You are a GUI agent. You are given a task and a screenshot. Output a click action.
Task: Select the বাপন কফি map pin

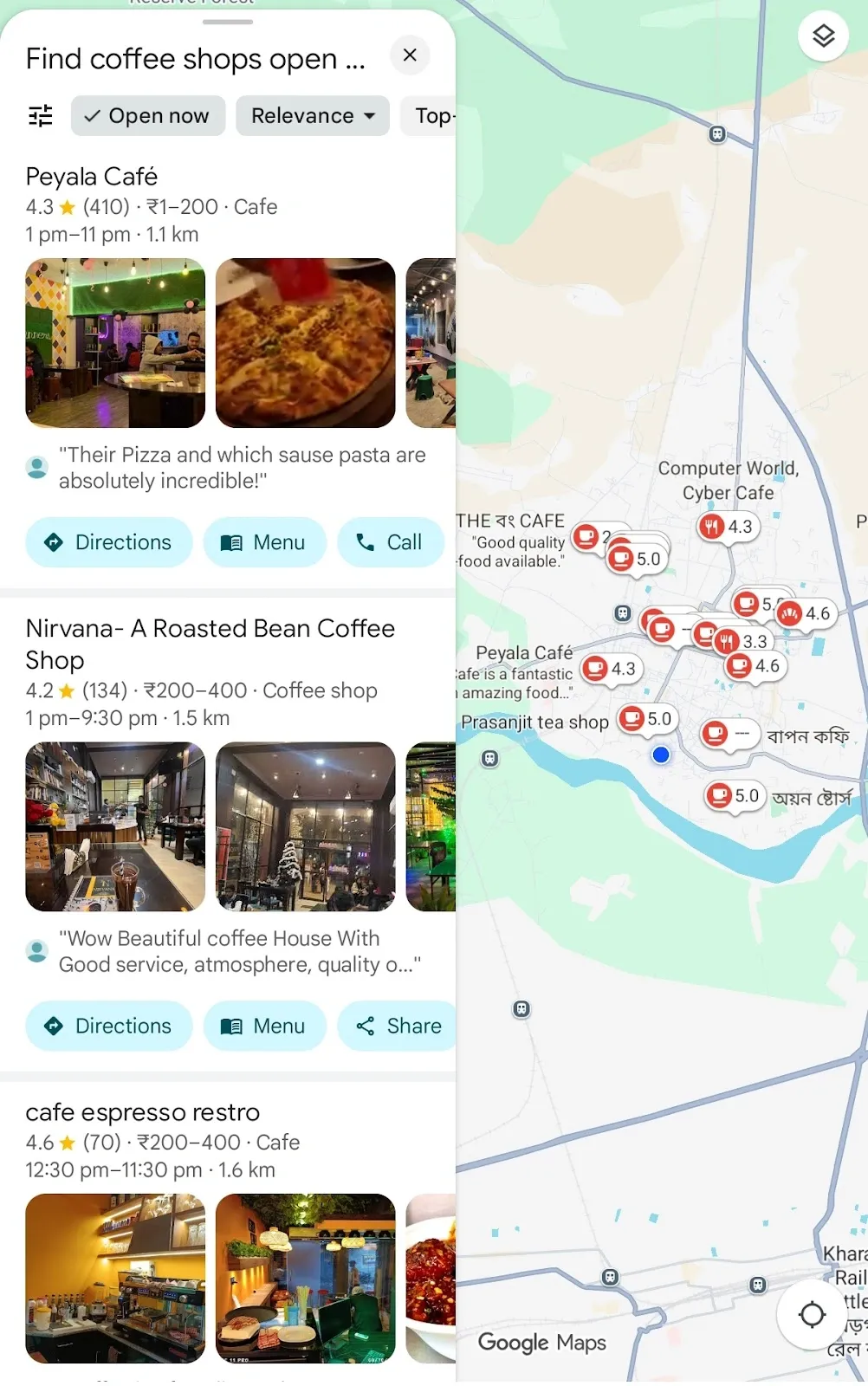(716, 735)
